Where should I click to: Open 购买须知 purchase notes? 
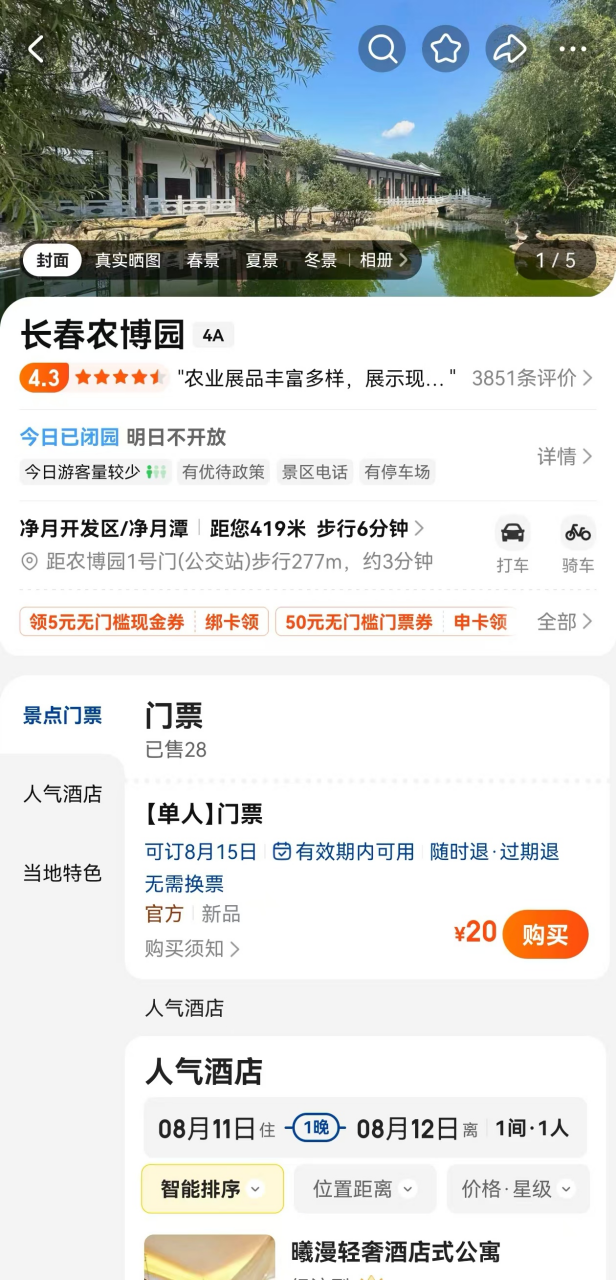(x=192, y=948)
